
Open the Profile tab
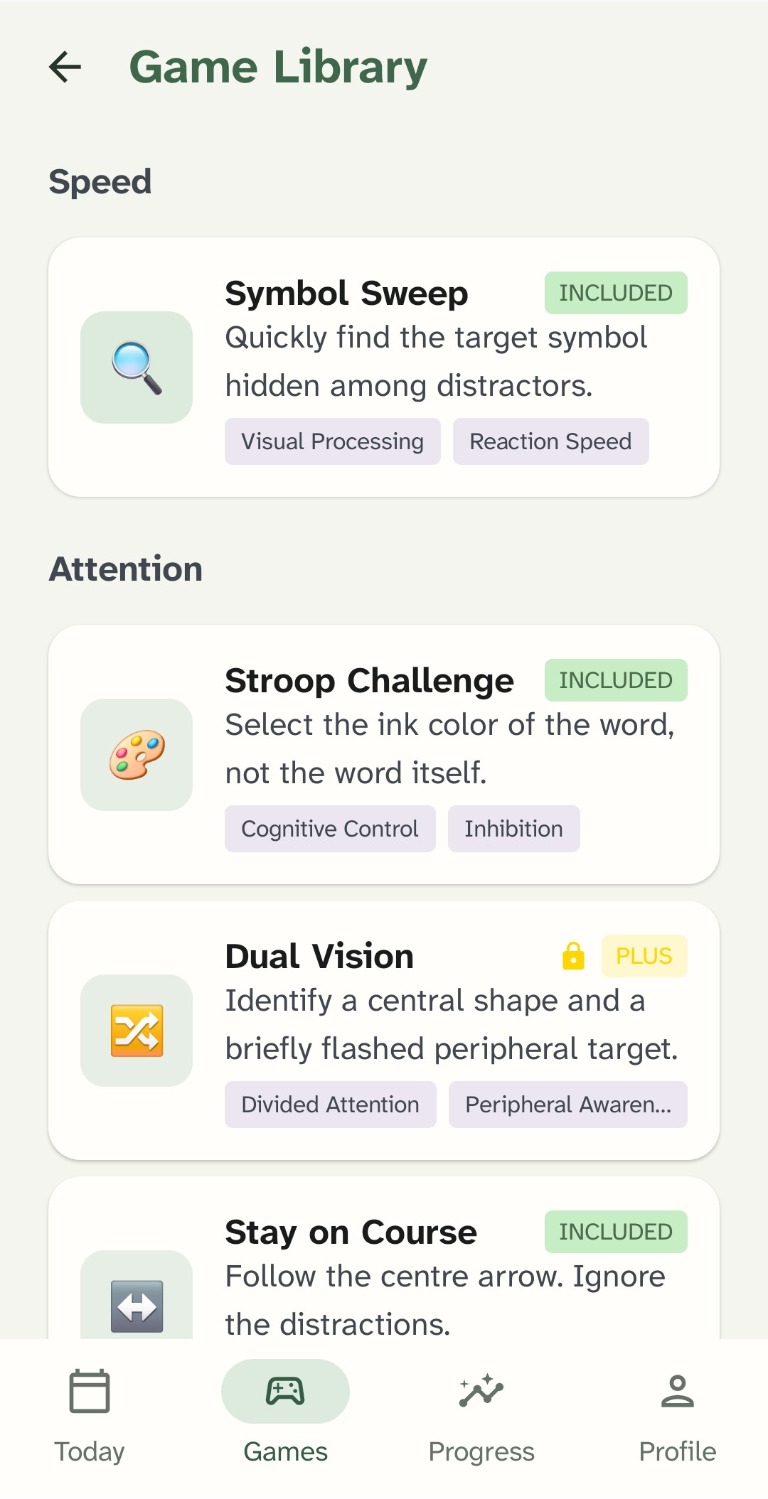[x=678, y=1418]
